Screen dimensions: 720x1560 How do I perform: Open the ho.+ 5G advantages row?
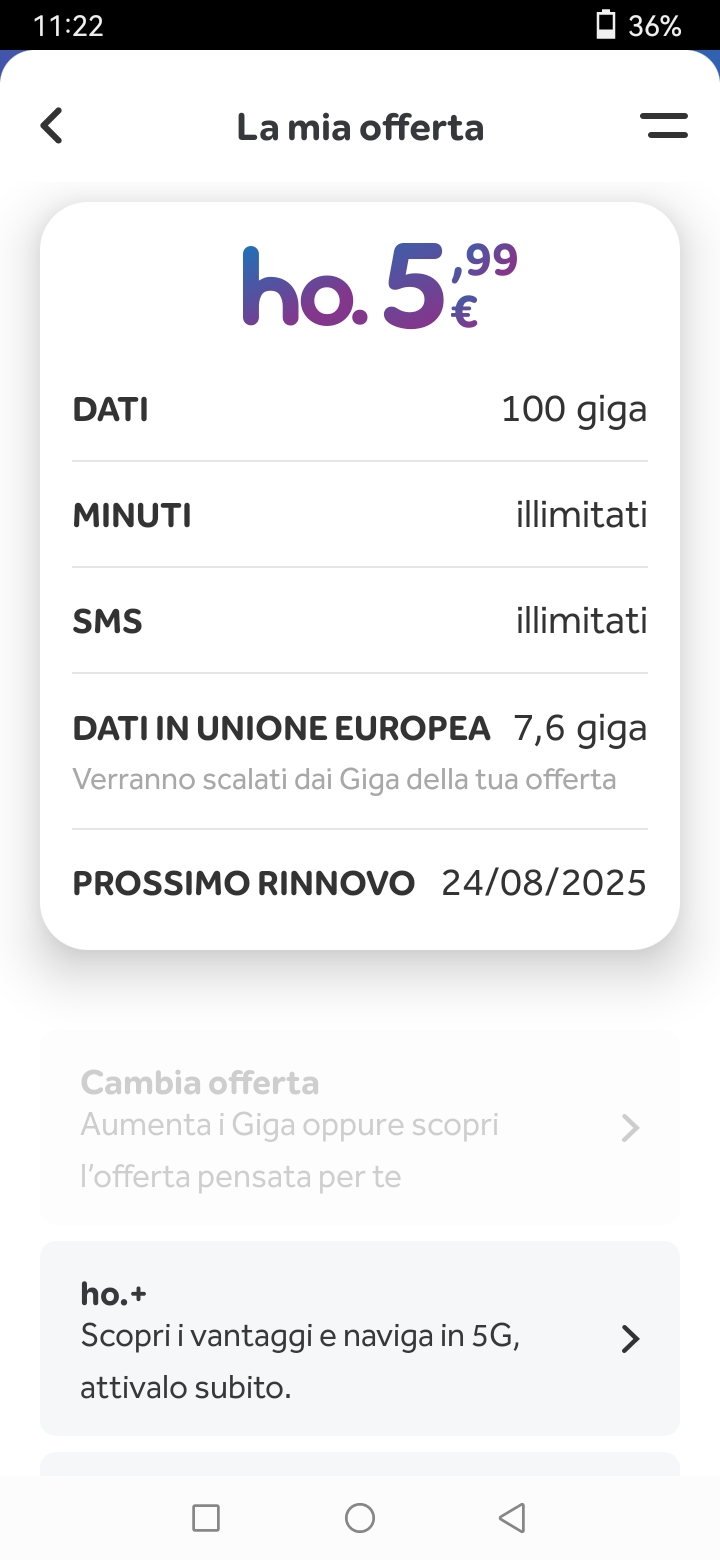(x=360, y=1339)
